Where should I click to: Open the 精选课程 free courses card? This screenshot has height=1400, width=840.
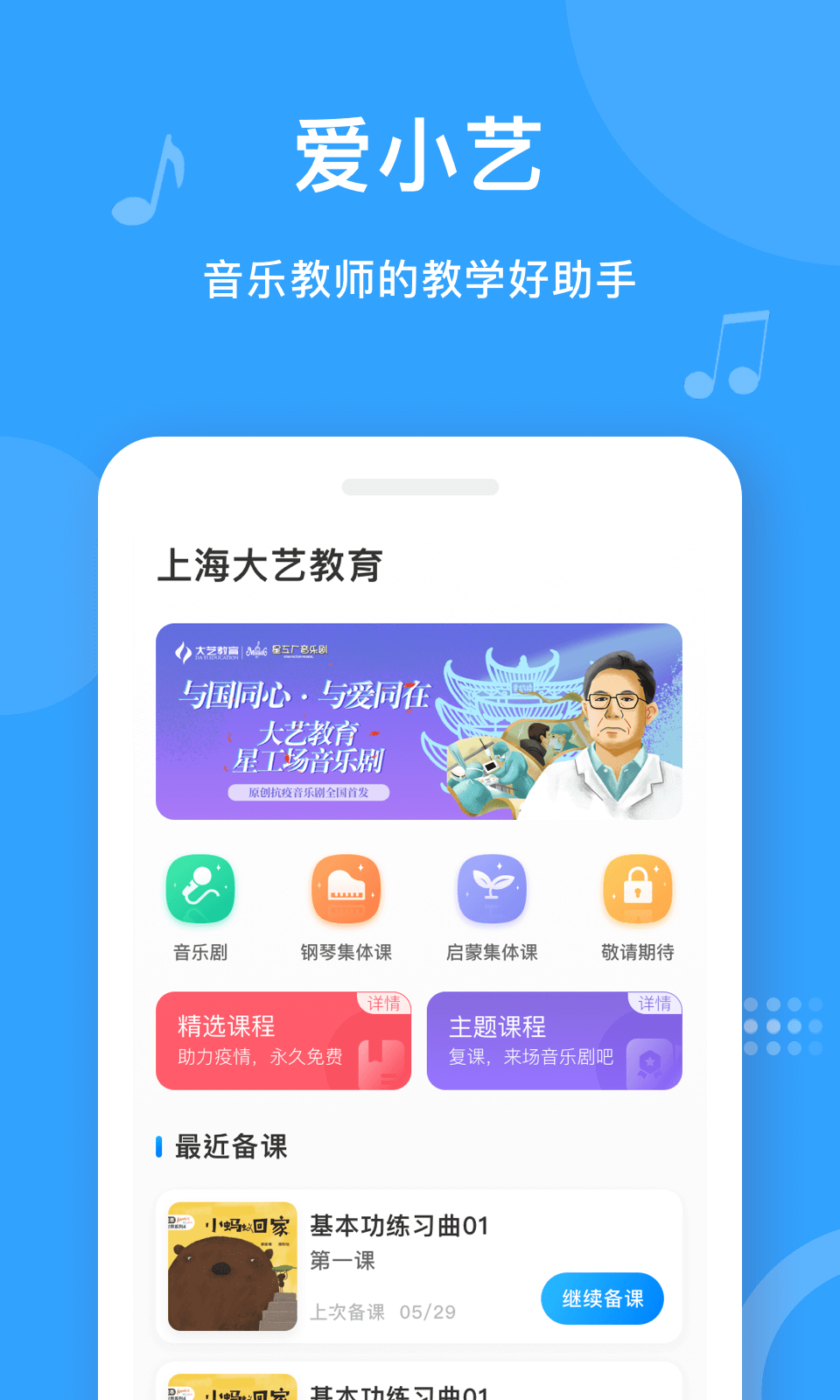pos(284,1040)
